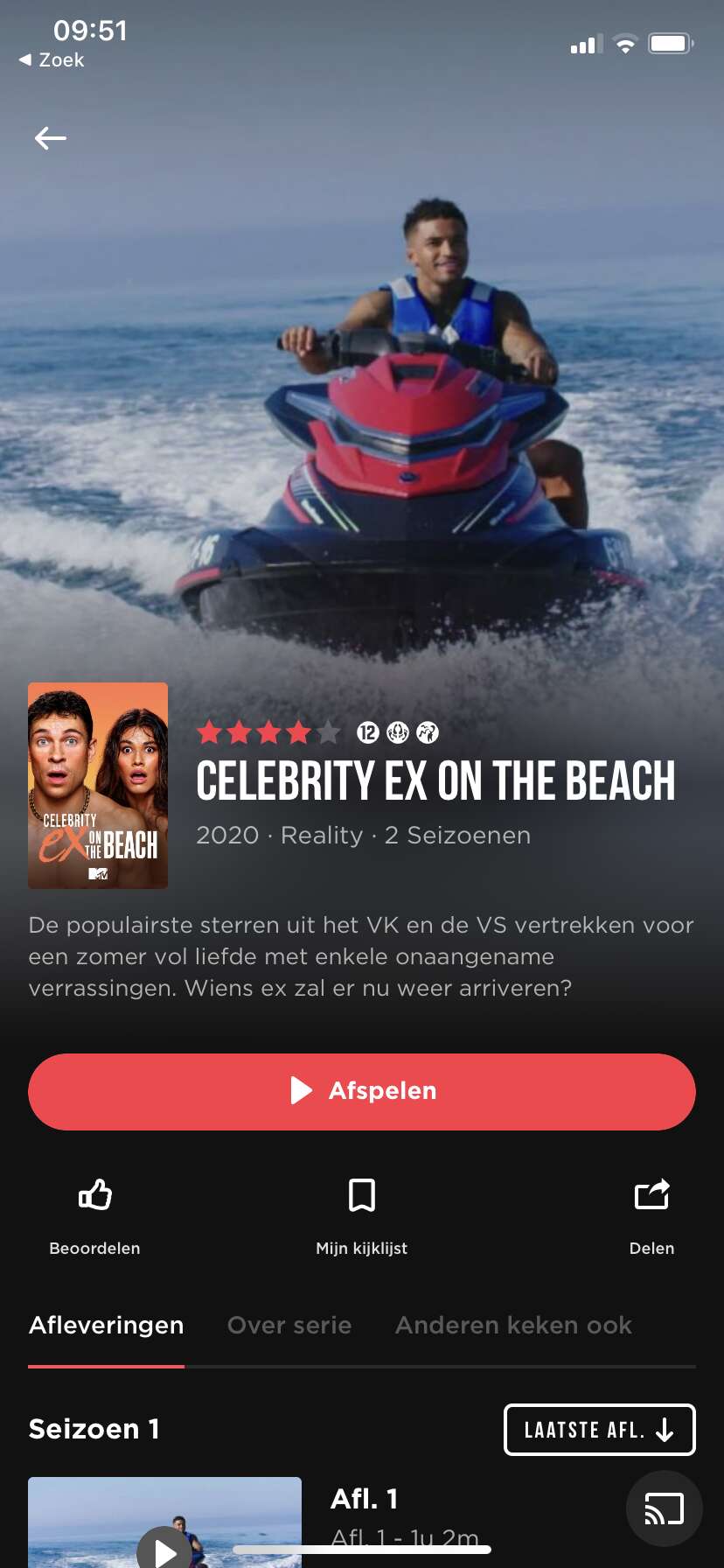The height and width of the screenshot is (1568, 724).
Task: Jump to latest episode with Laatste afl.
Action: coord(600,1430)
